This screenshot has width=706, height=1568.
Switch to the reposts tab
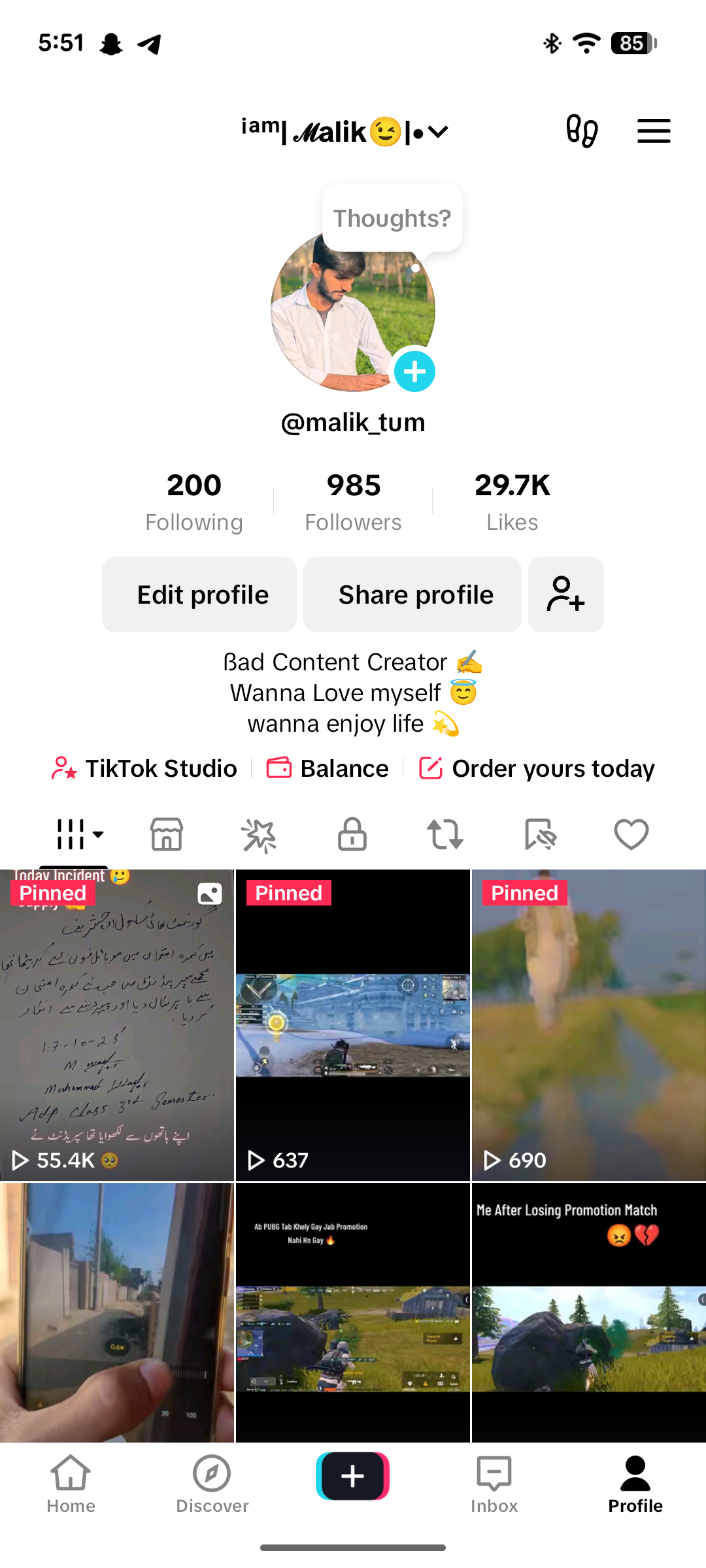(445, 834)
